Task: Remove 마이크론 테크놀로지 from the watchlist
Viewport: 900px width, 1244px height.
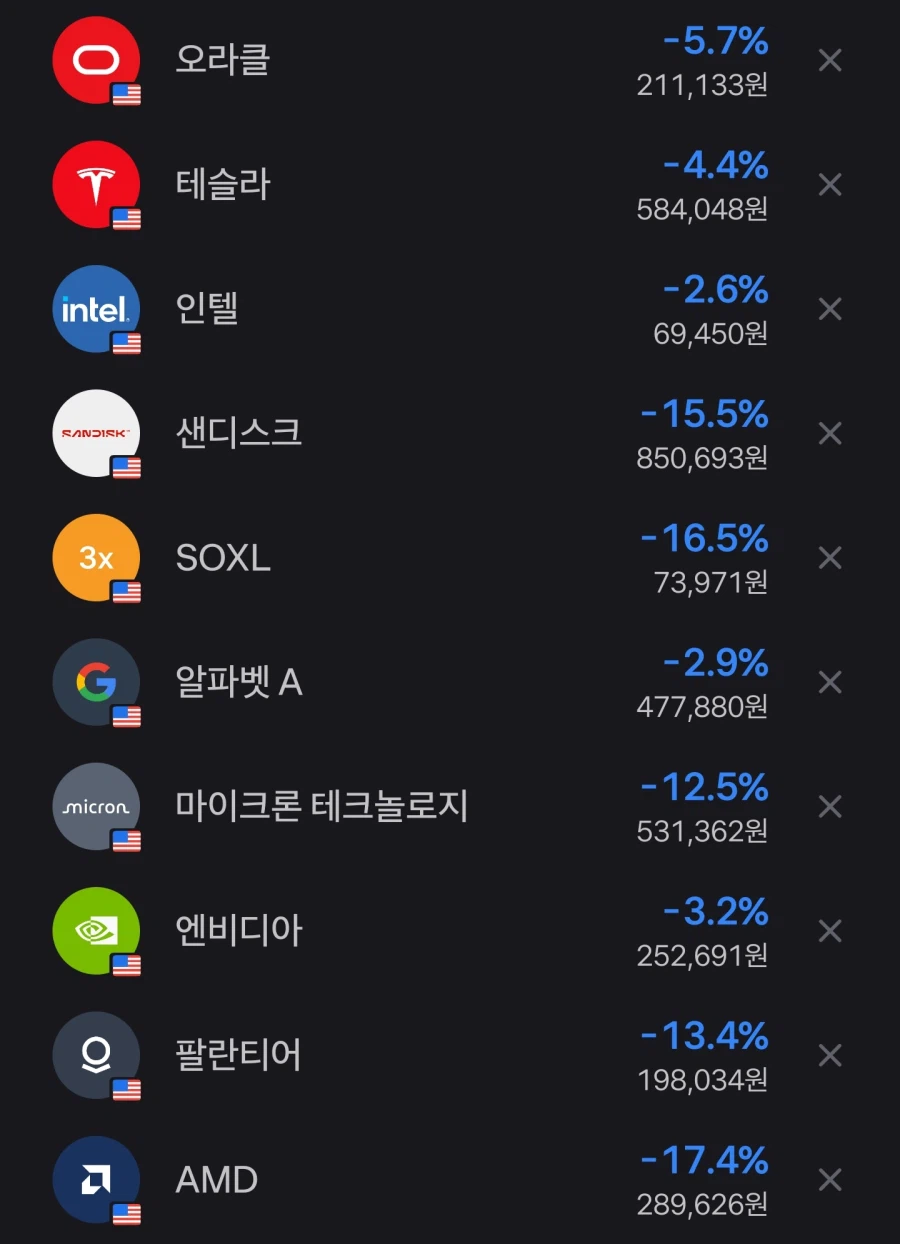Action: (x=829, y=806)
